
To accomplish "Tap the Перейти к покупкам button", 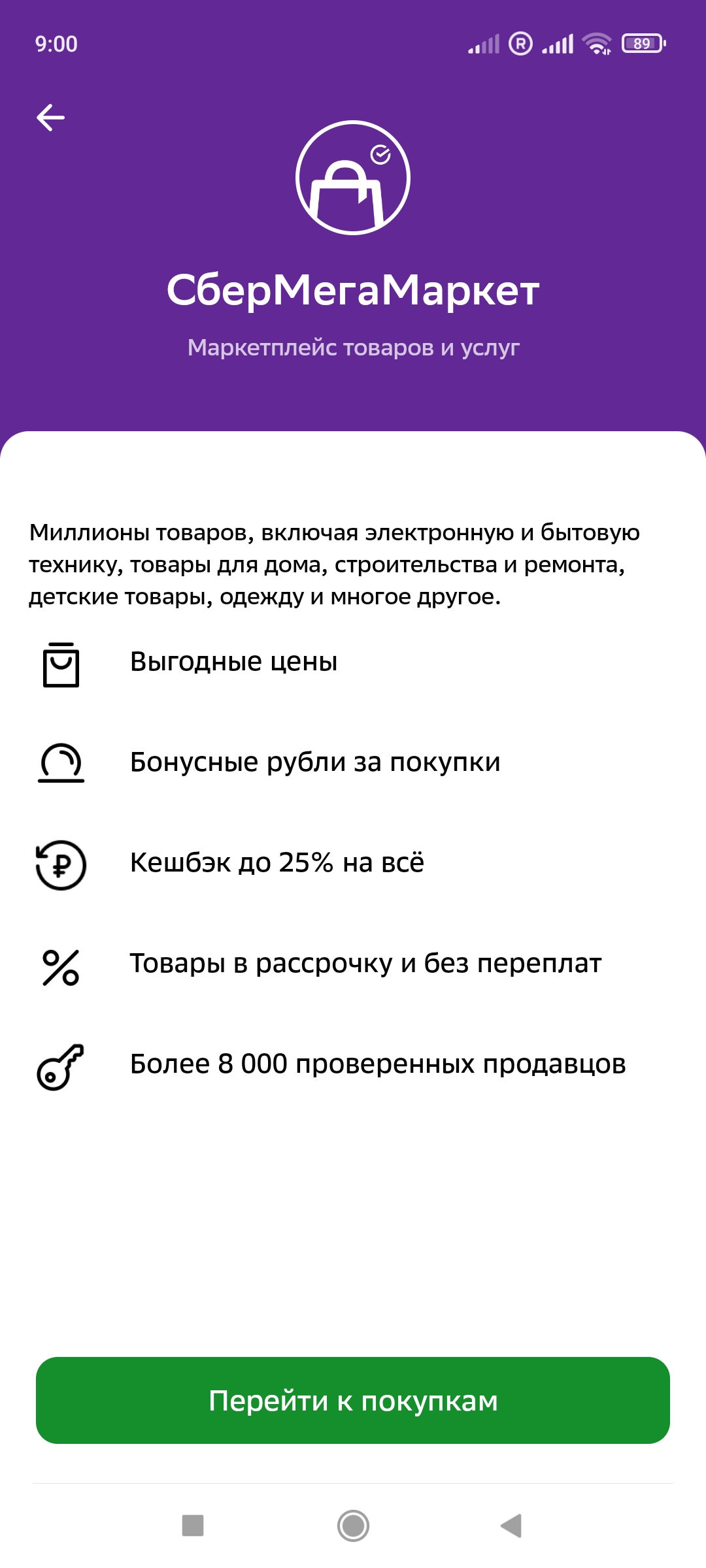I will (353, 1400).
